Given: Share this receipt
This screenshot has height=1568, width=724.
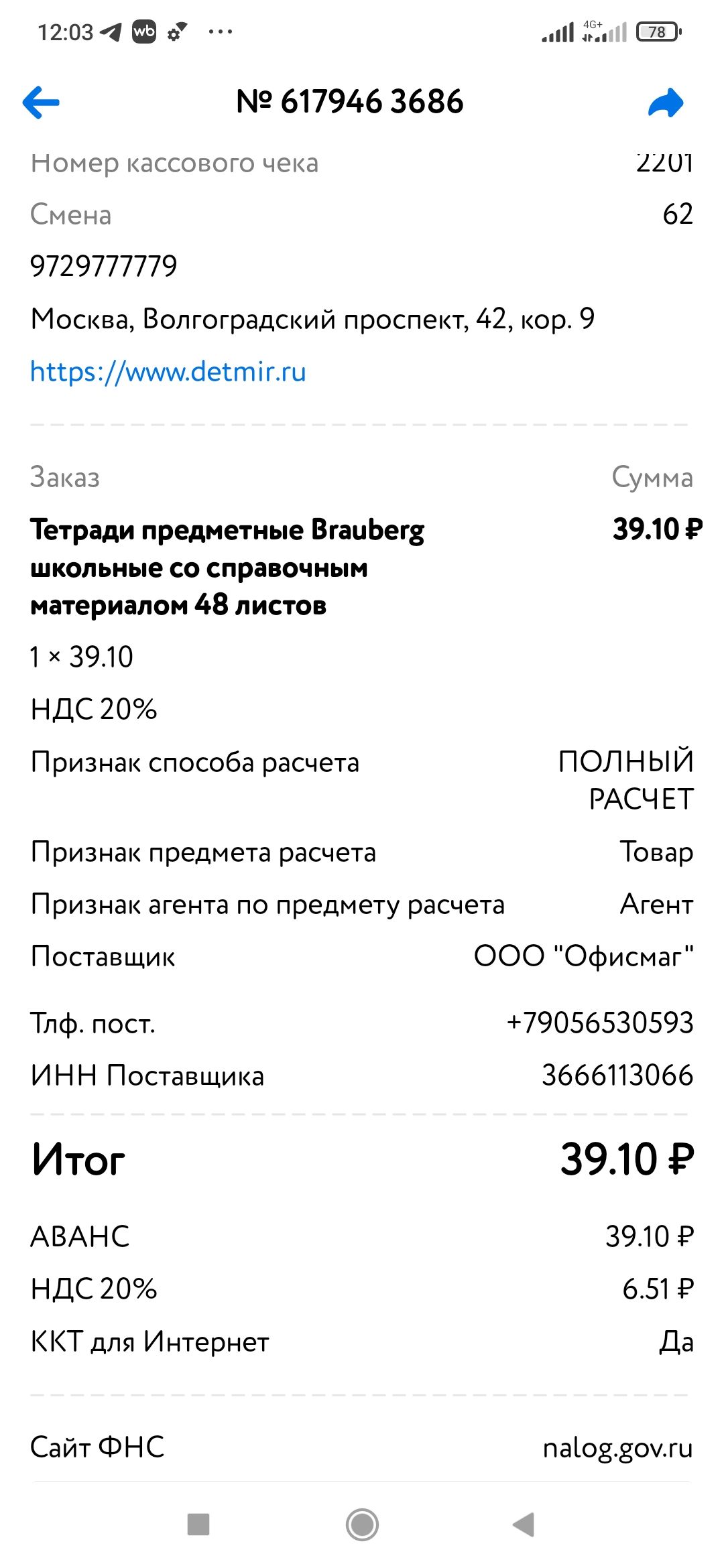Looking at the screenshot, I should [666, 103].
